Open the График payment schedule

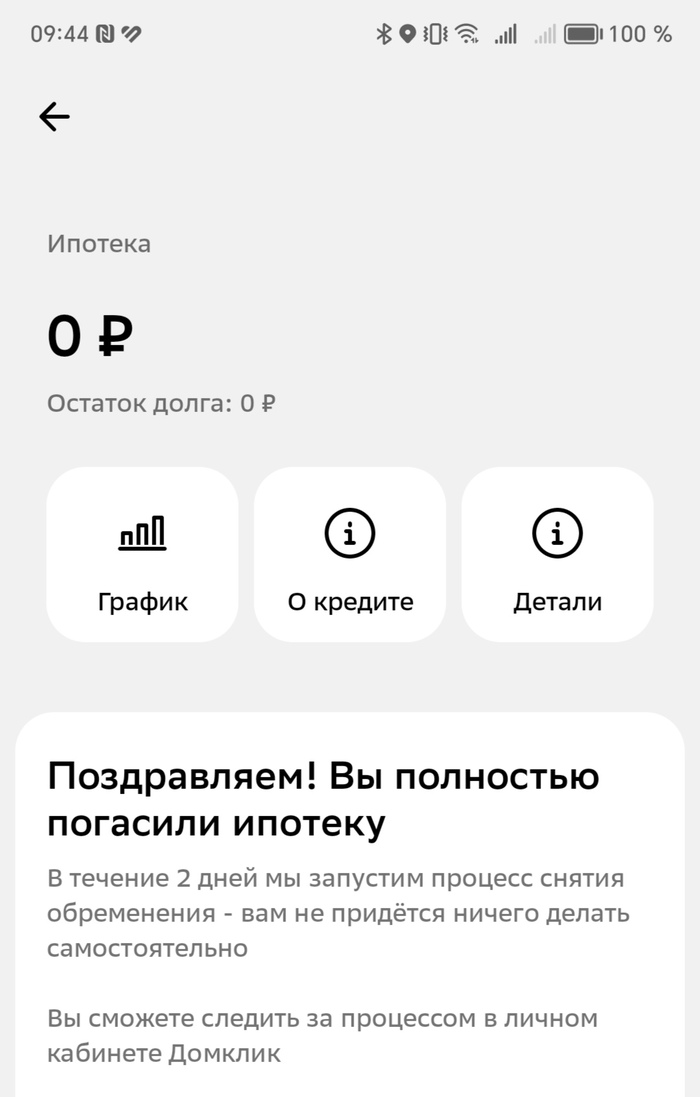pos(143,555)
